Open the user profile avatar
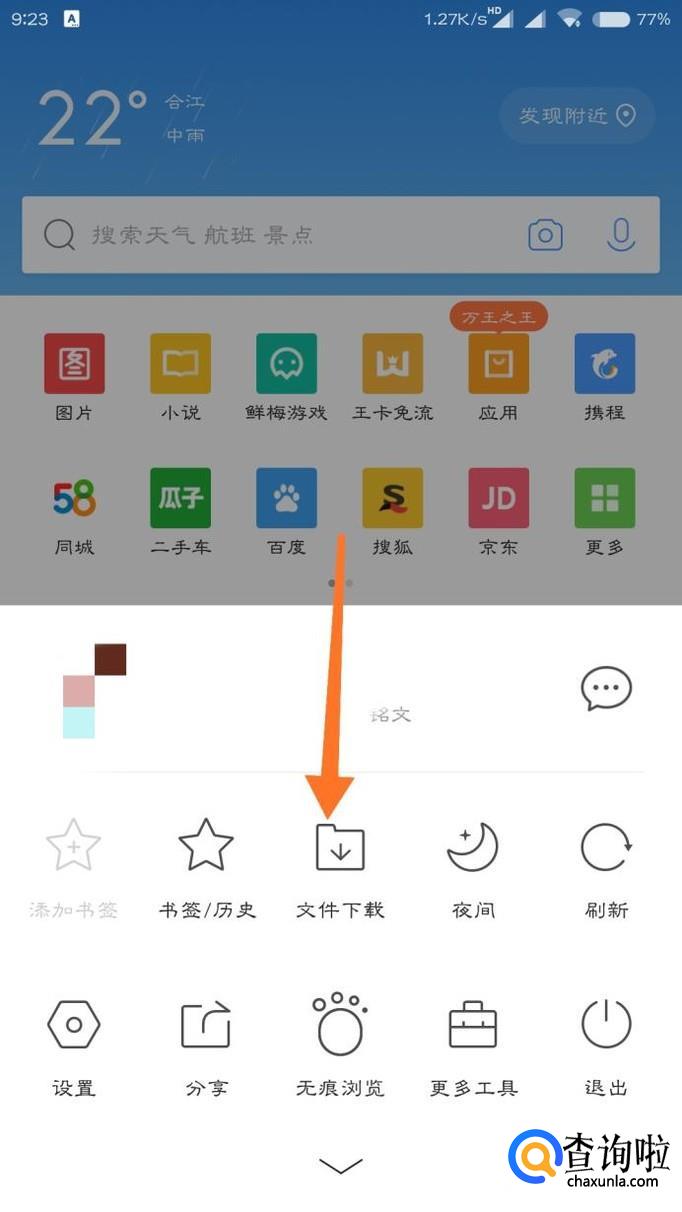Viewport: 682px width, 1212px height. coord(94,691)
